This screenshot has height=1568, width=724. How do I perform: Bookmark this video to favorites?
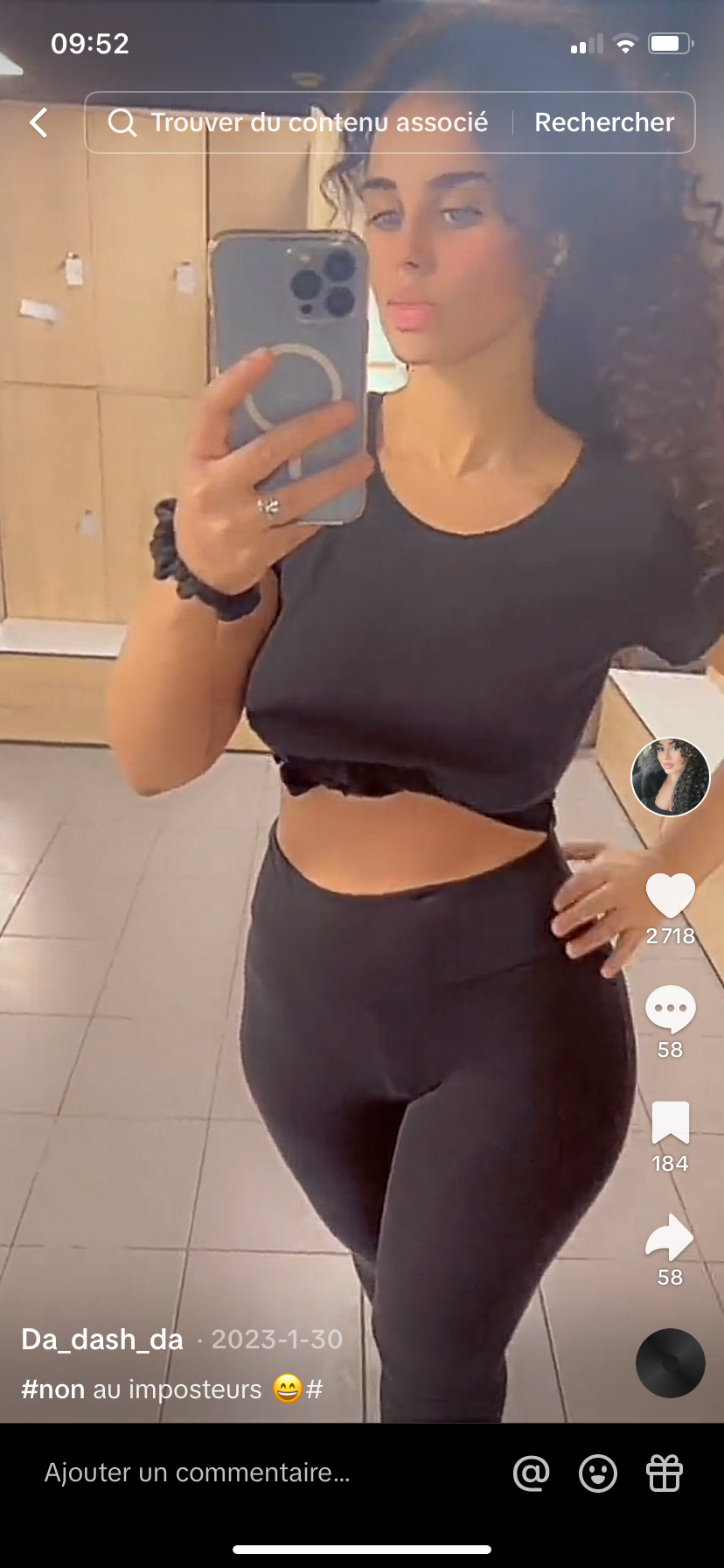(670, 1123)
